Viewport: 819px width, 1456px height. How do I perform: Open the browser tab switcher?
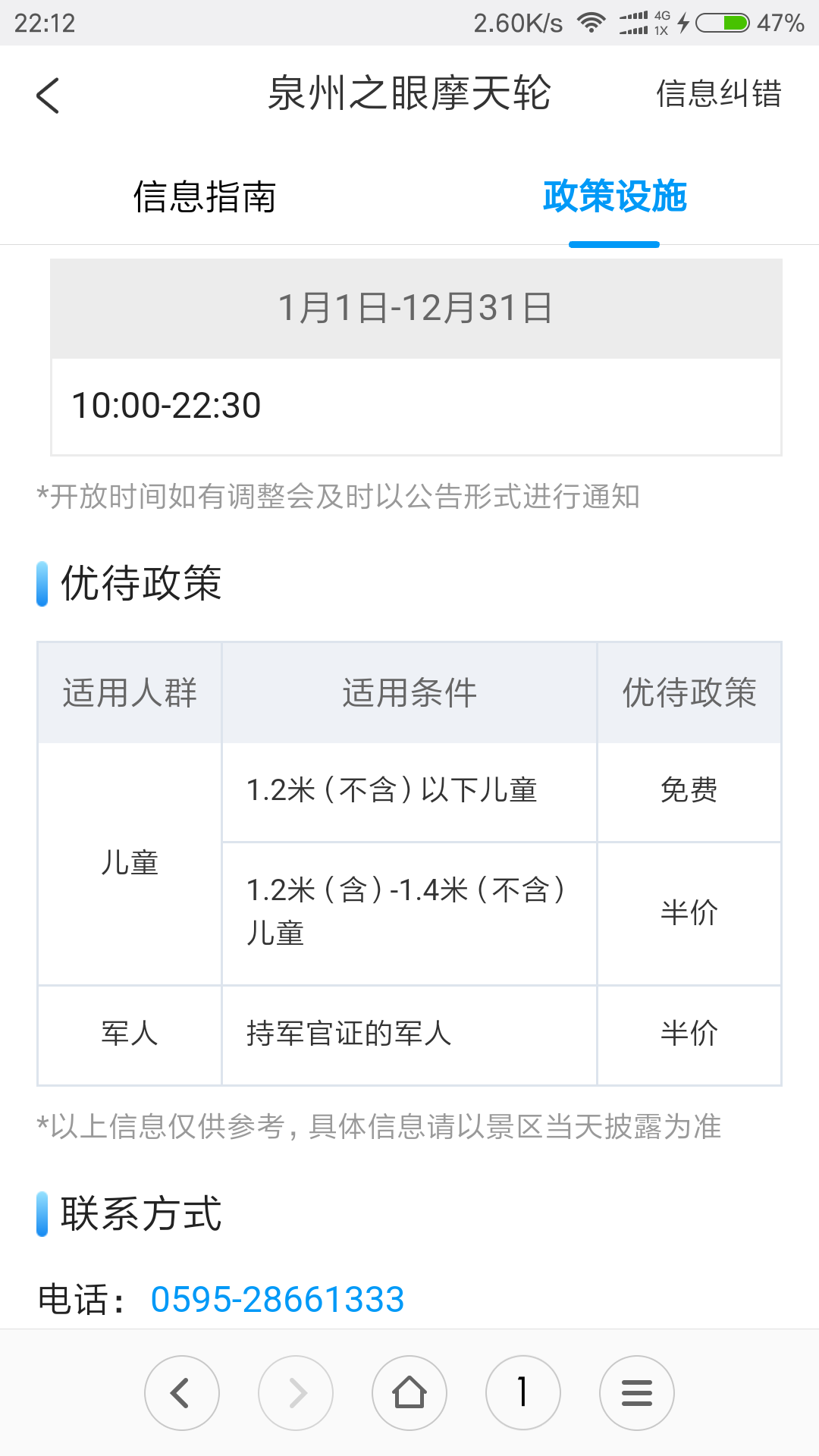point(523,1392)
